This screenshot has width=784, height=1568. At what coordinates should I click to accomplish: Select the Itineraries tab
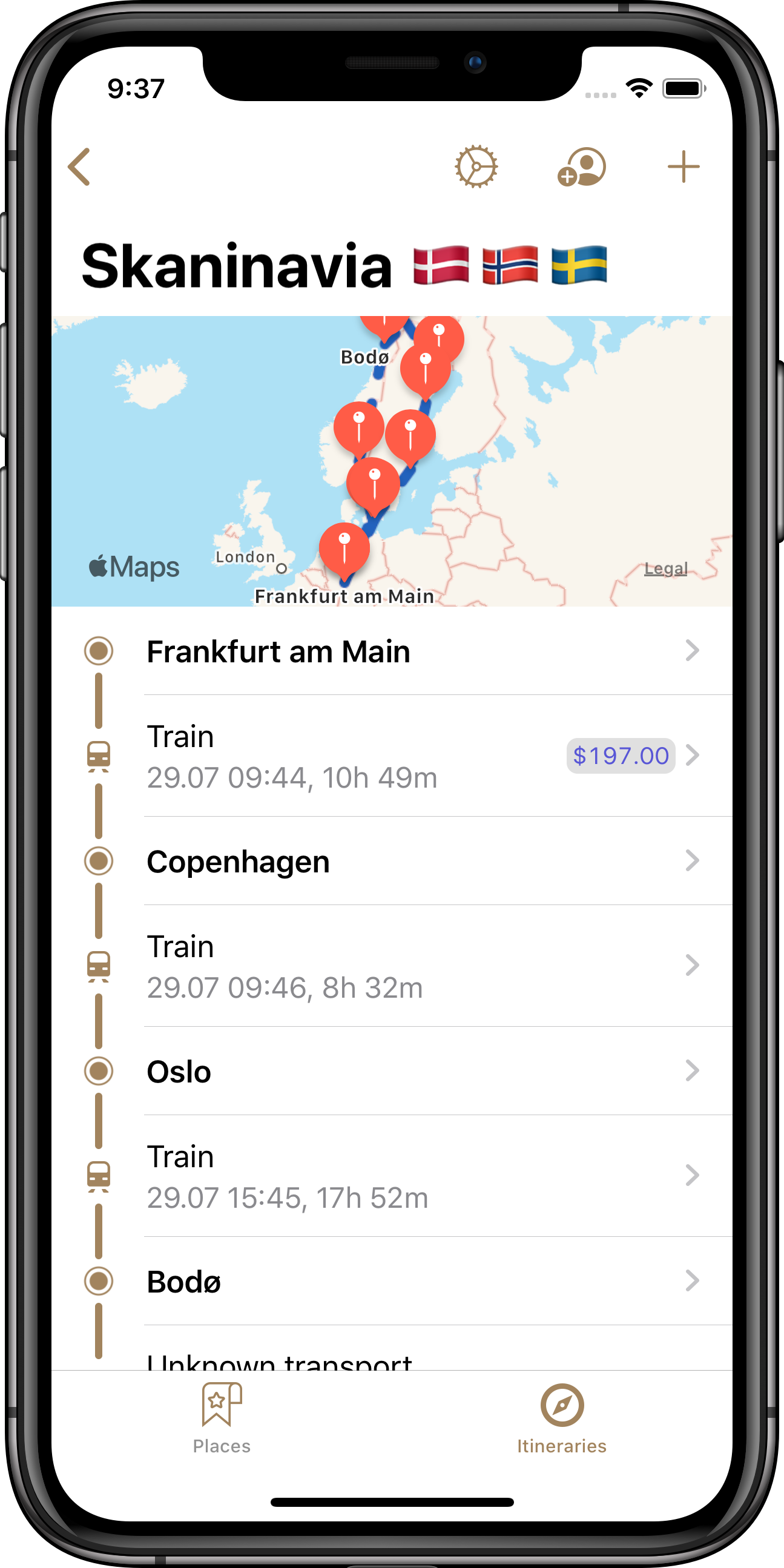[561, 1419]
